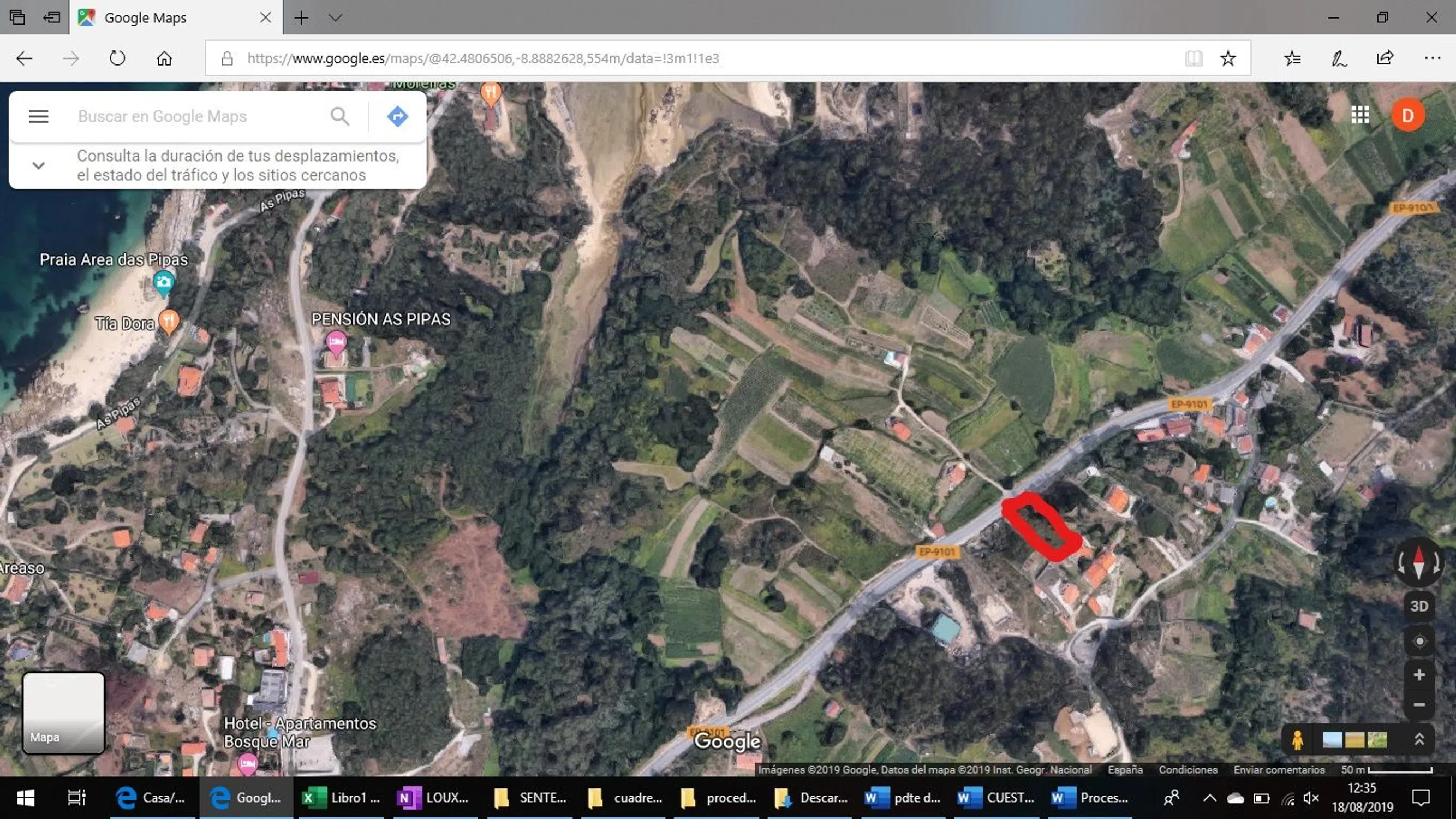Enable the 3D view
Screen dimensions: 1456x819
[1419, 606]
